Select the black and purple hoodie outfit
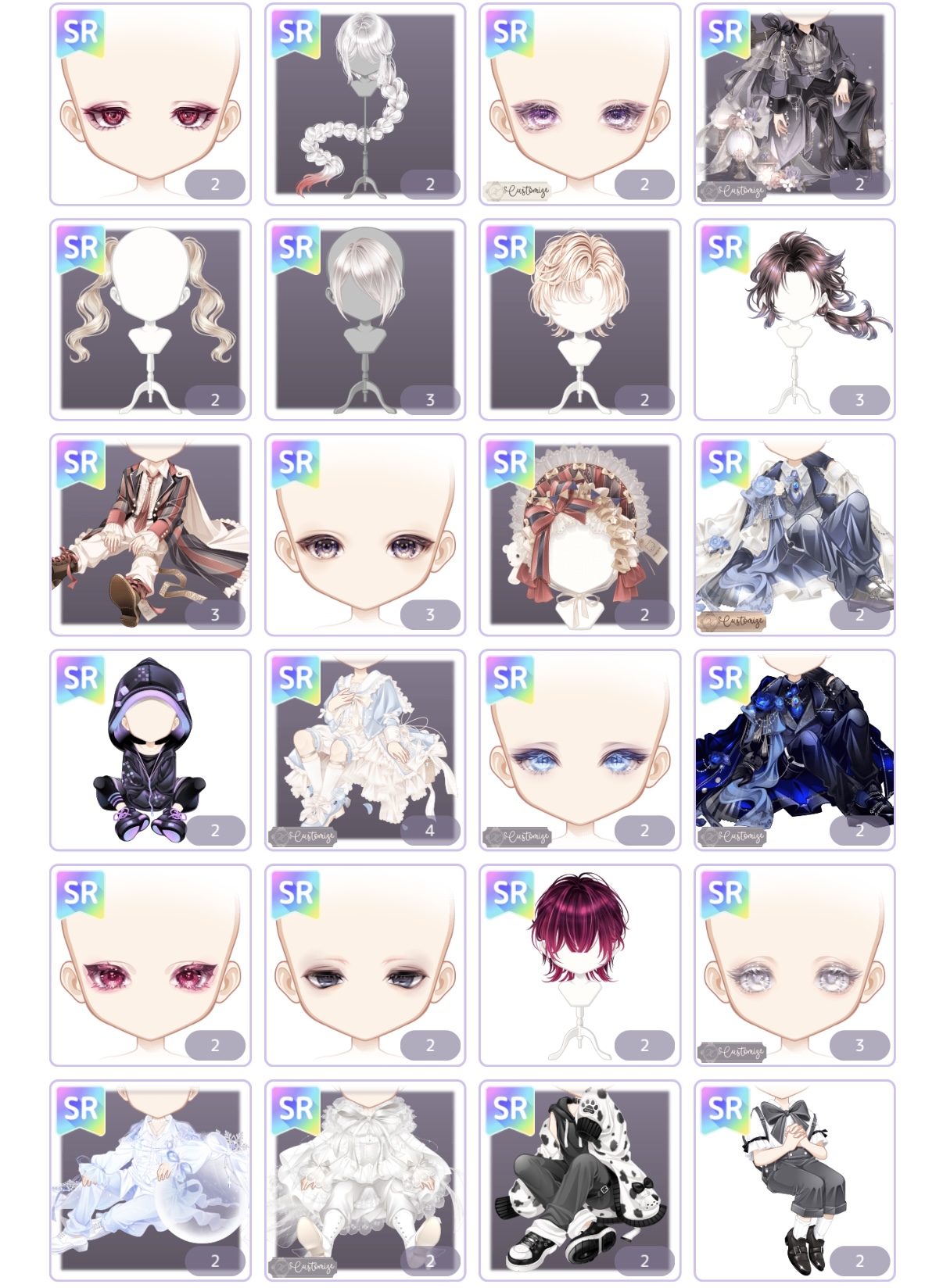 tap(150, 750)
